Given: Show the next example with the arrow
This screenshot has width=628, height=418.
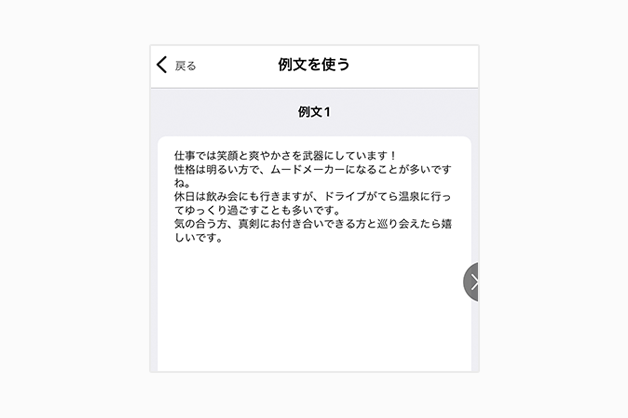Looking at the screenshot, I should [x=472, y=282].
